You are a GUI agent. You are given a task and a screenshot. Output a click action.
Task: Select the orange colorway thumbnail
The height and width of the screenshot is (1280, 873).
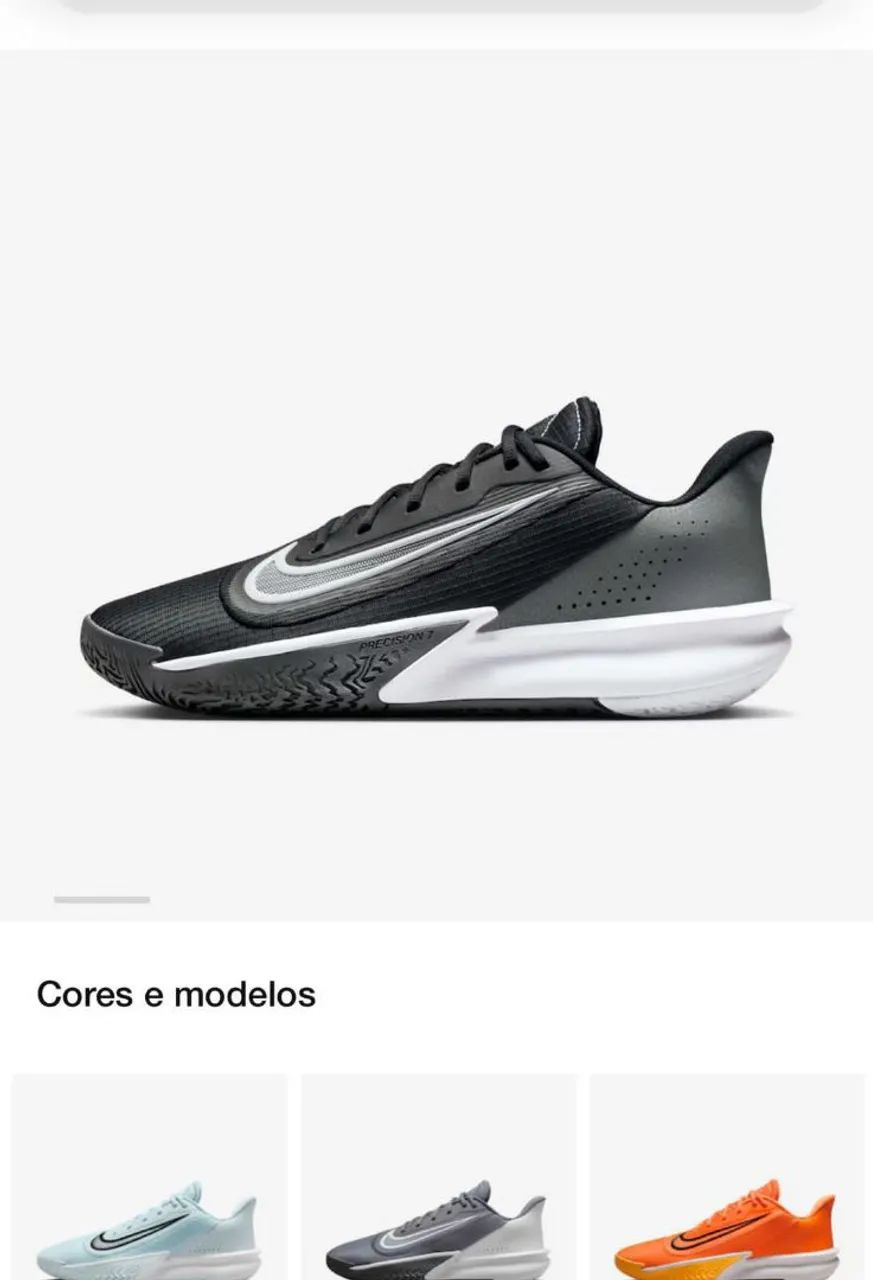click(x=727, y=1180)
